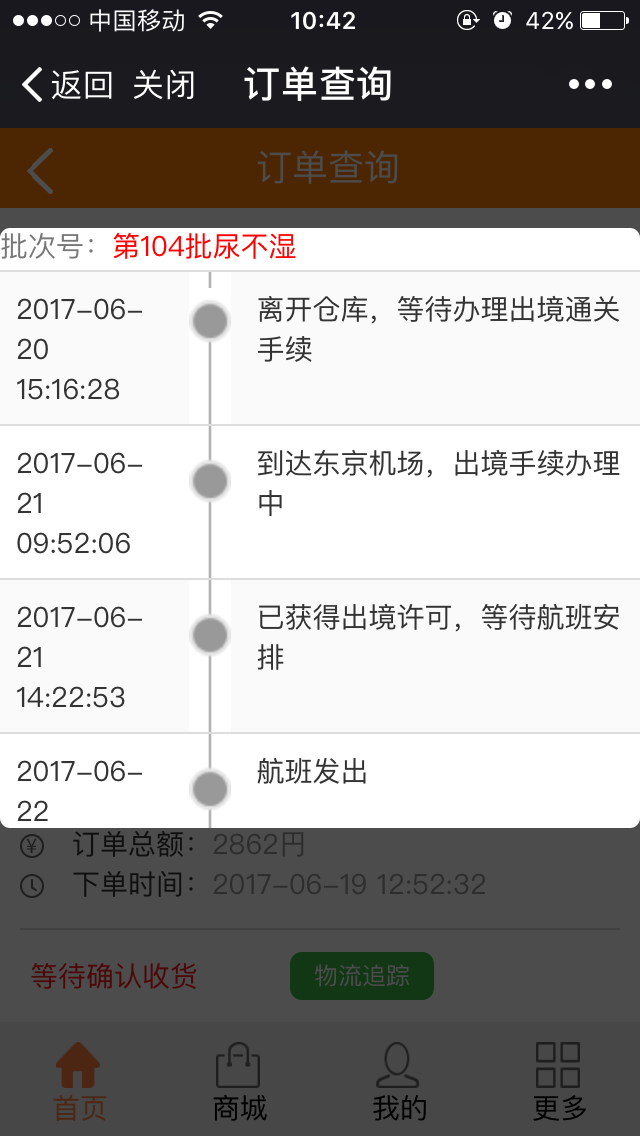This screenshot has height=1136, width=640.
Task: Go to the 首页 tab
Action: click(80, 1081)
